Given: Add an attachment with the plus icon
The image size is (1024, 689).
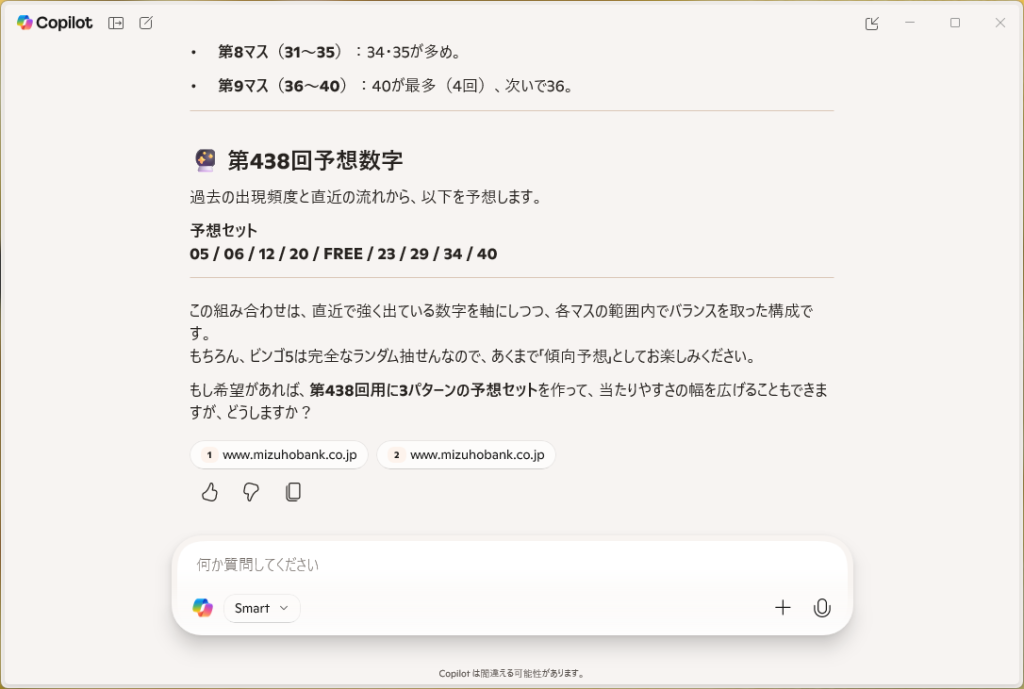Looking at the screenshot, I should click(783, 608).
